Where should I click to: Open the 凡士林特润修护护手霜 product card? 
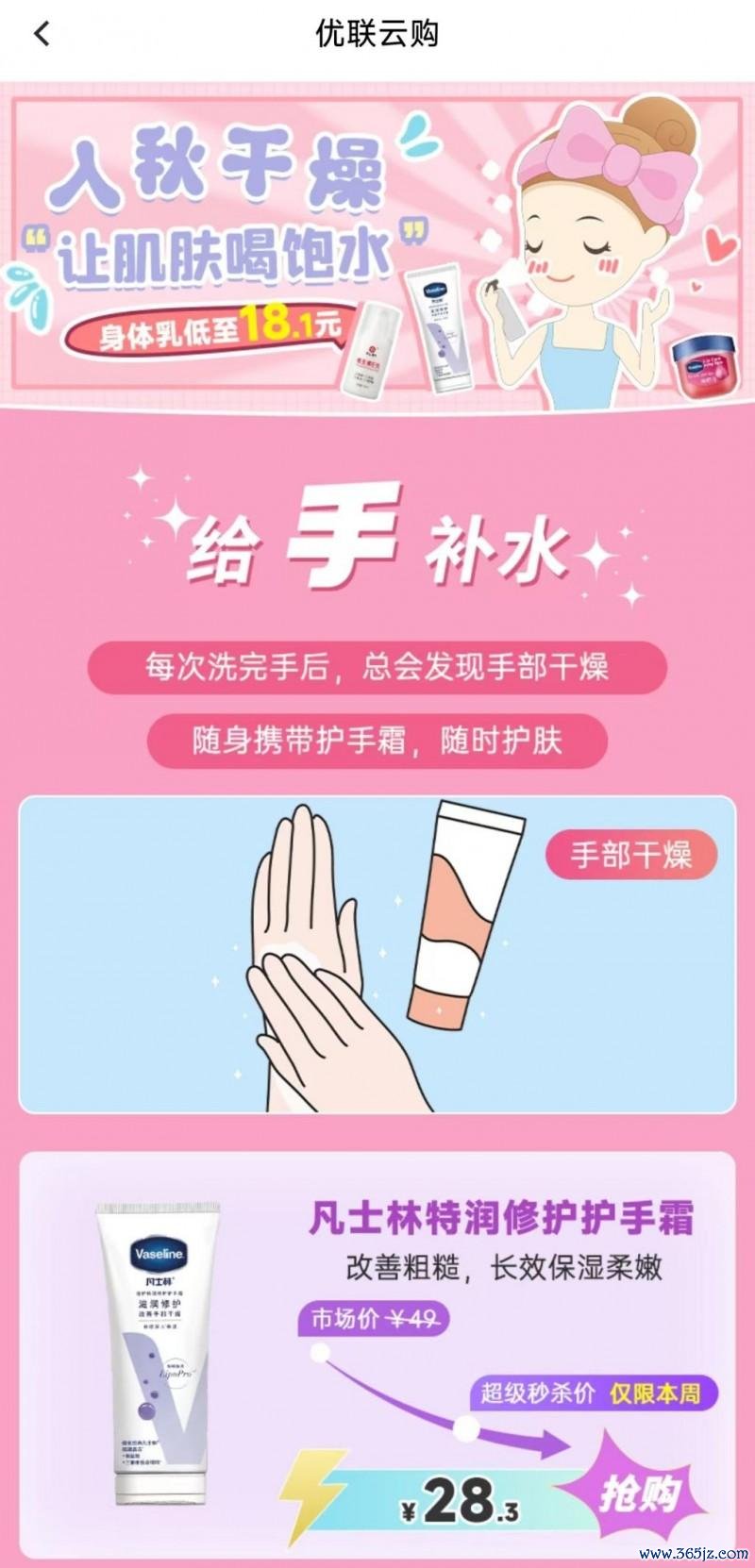point(500,1218)
